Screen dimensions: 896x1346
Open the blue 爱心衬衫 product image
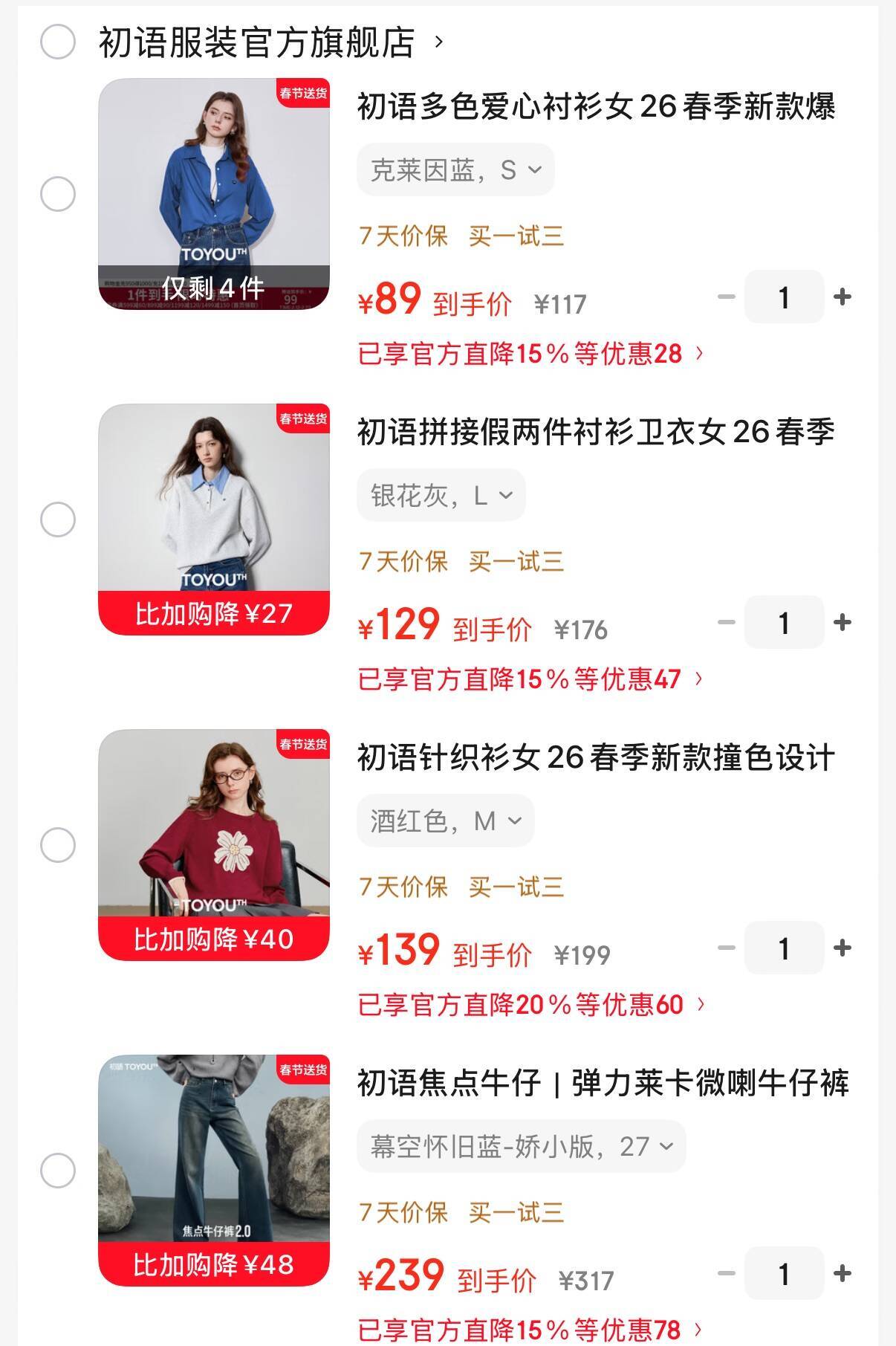[x=214, y=194]
